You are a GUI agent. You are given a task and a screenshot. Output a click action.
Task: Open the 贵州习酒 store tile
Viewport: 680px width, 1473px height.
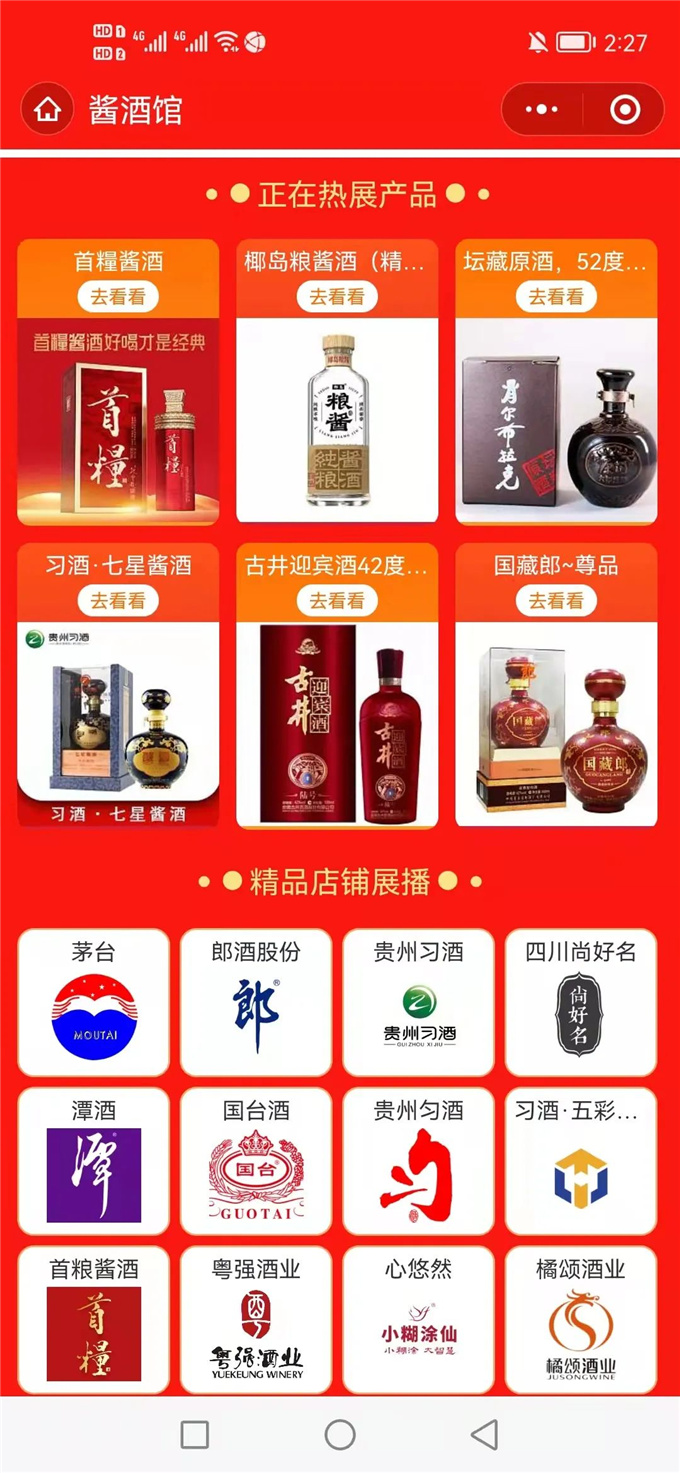point(418,1002)
